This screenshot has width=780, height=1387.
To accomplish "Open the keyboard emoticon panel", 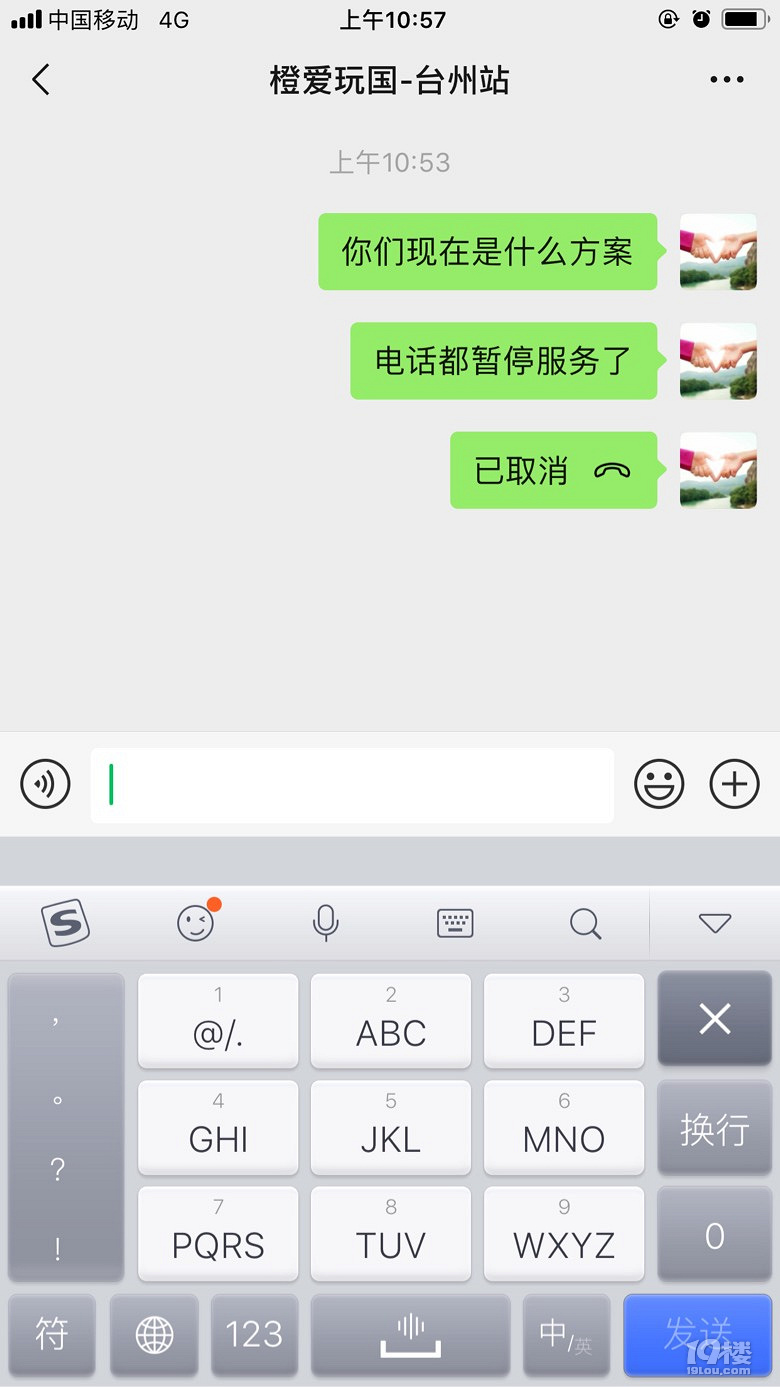I will pyautogui.click(x=196, y=922).
